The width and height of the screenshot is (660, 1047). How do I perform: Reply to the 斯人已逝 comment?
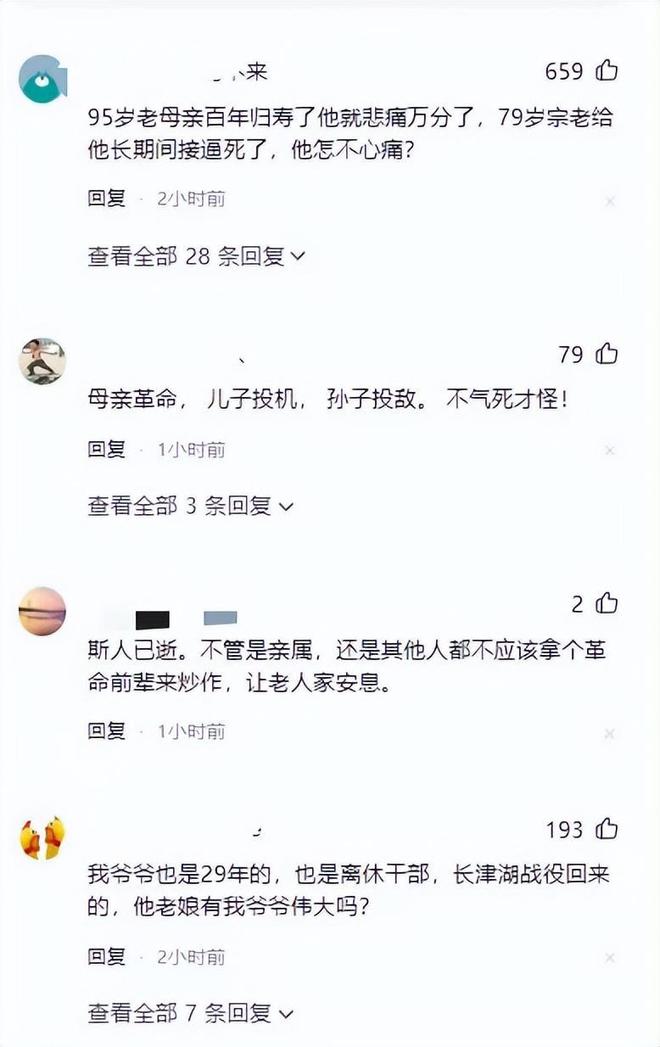click(107, 731)
